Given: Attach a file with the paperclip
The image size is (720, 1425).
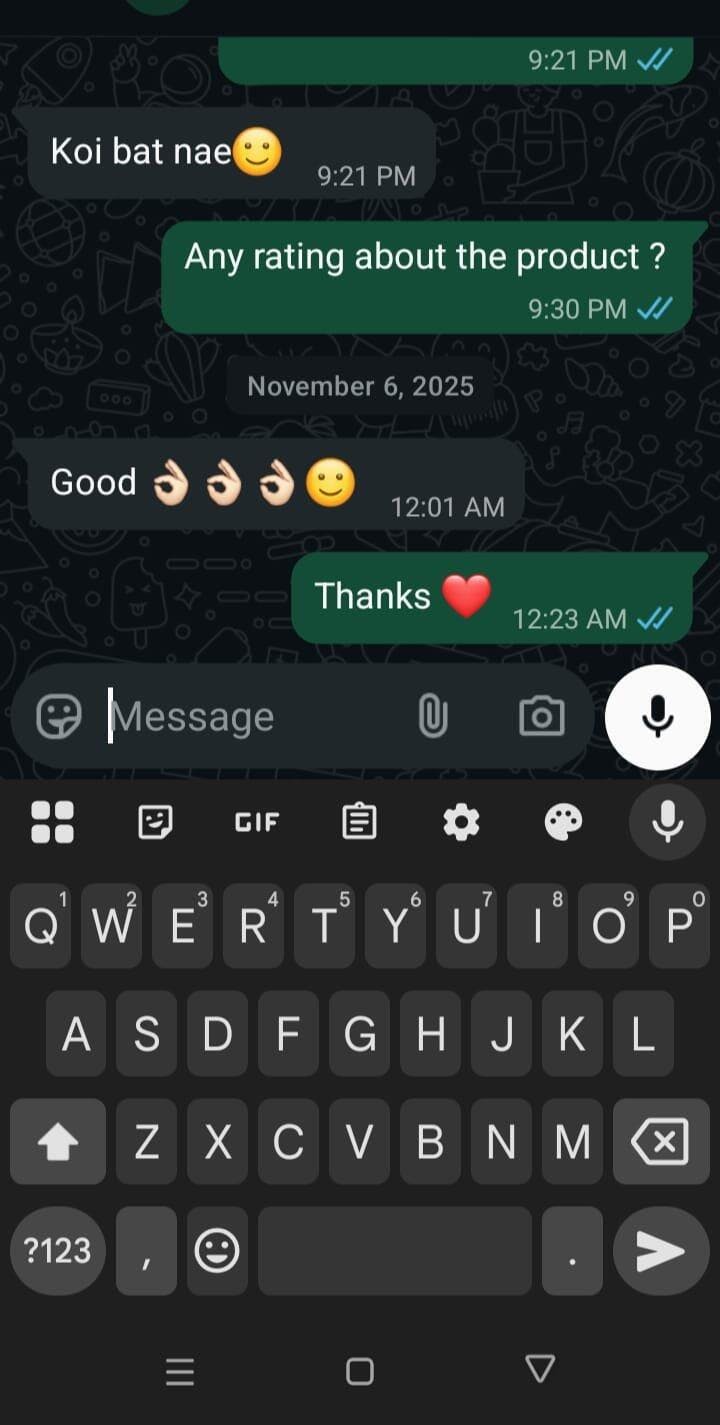Looking at the screenshot, I should 433,716.
